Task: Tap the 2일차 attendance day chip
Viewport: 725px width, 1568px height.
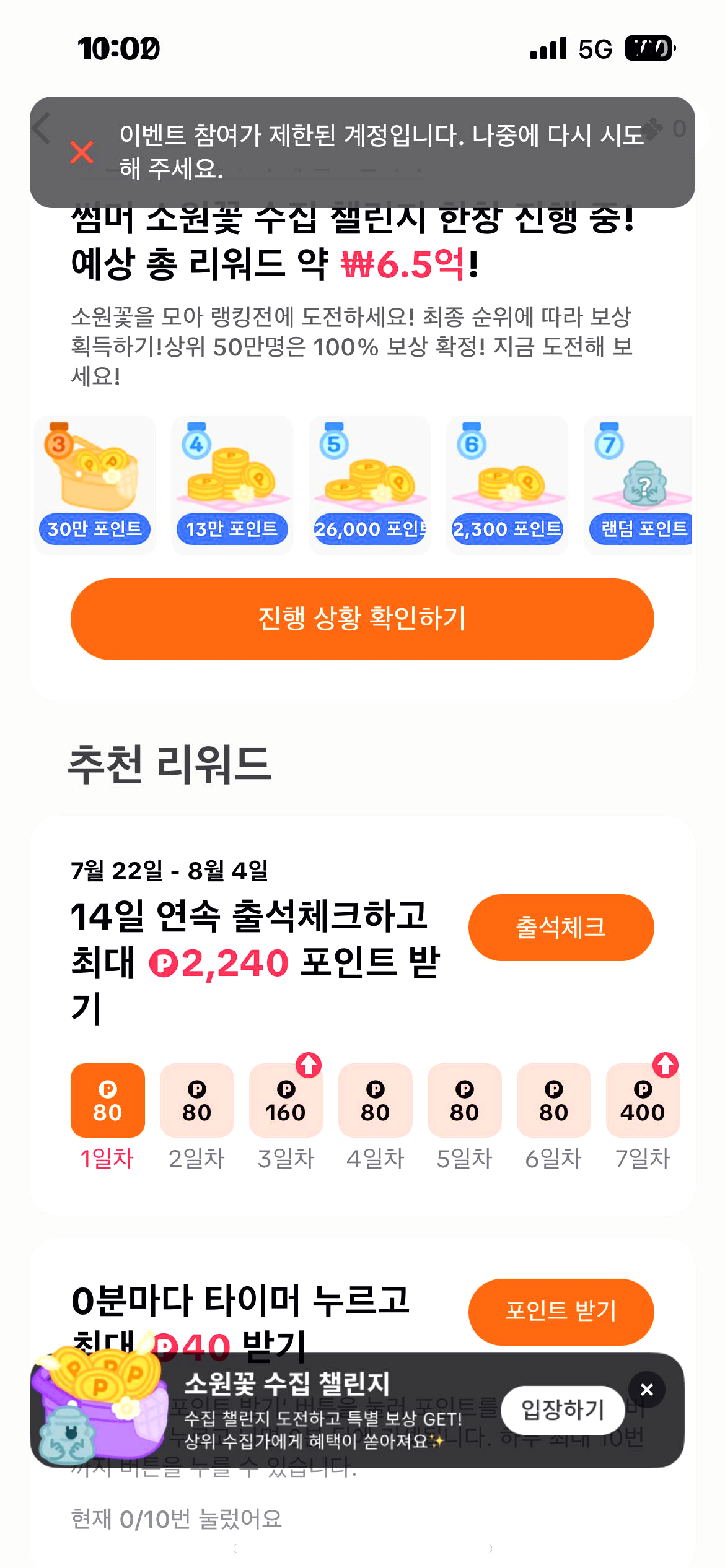Action: tap(197, 1102)
